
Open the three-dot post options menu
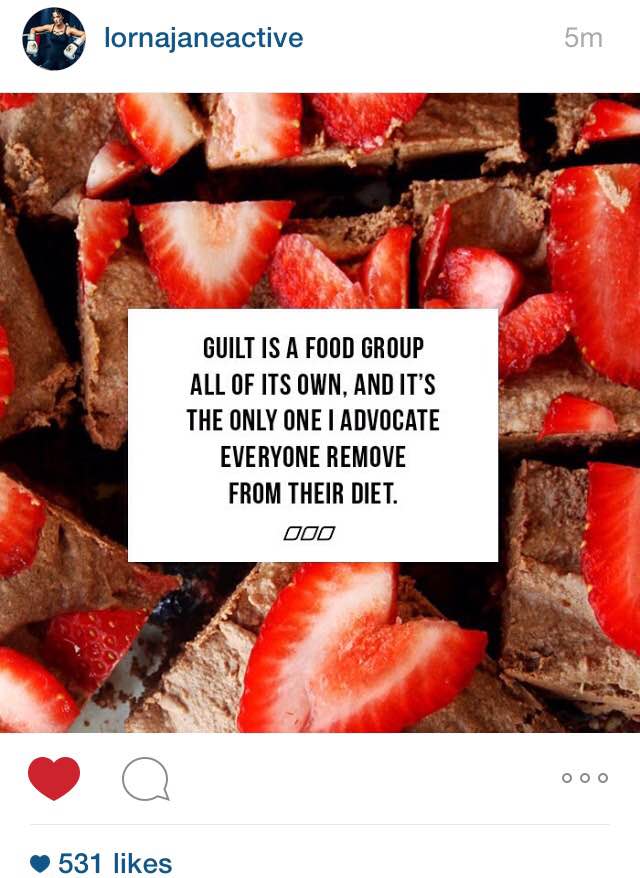coord(585,778)
